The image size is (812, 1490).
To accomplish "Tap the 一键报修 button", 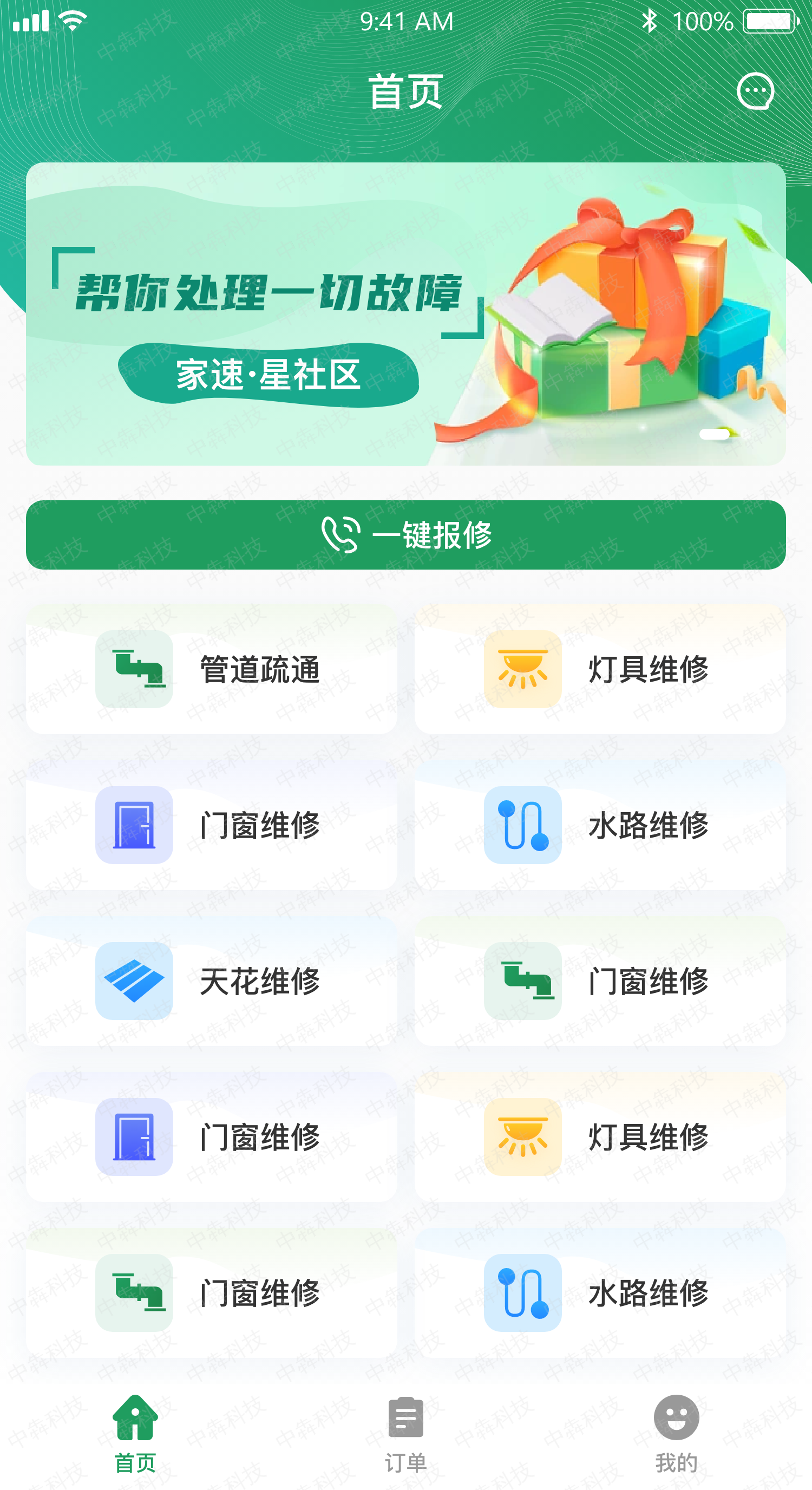I will [405, 534].
